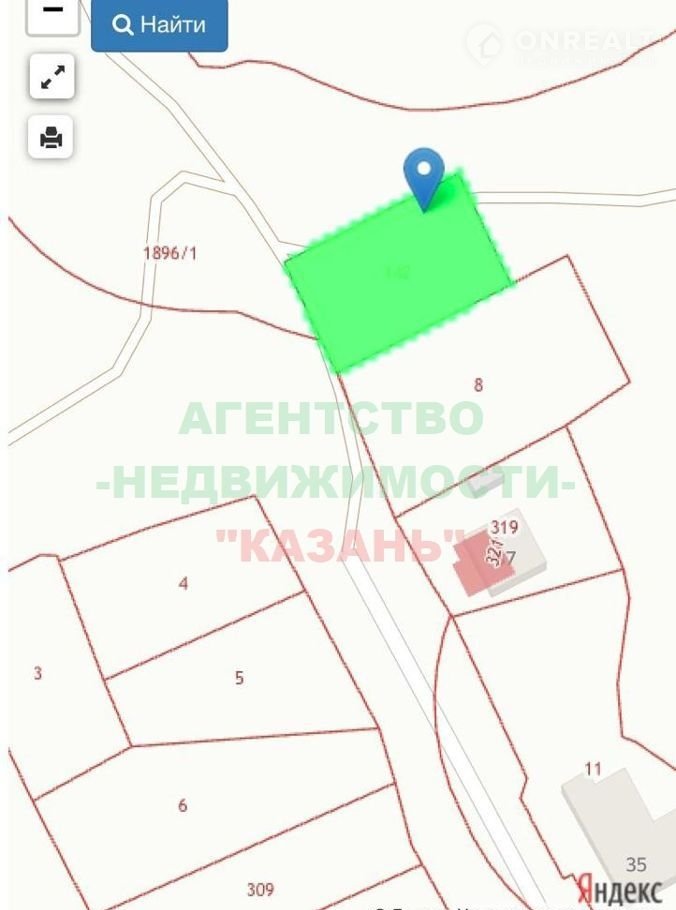Tap the Найти search button
This screenshot has width=676, height=910.
click(x=159, y=25)
